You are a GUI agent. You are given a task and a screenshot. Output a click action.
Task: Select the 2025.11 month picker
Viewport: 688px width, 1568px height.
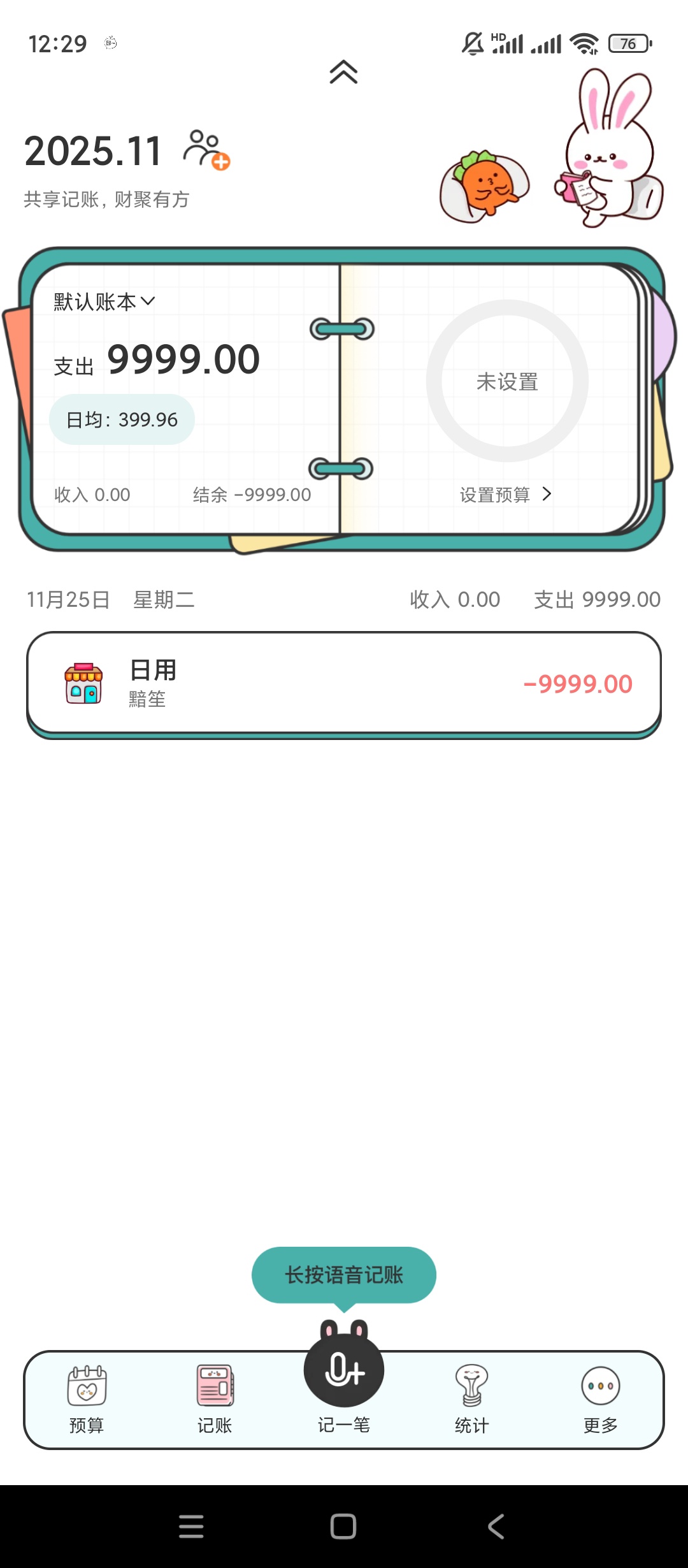[x=94, y=152]
